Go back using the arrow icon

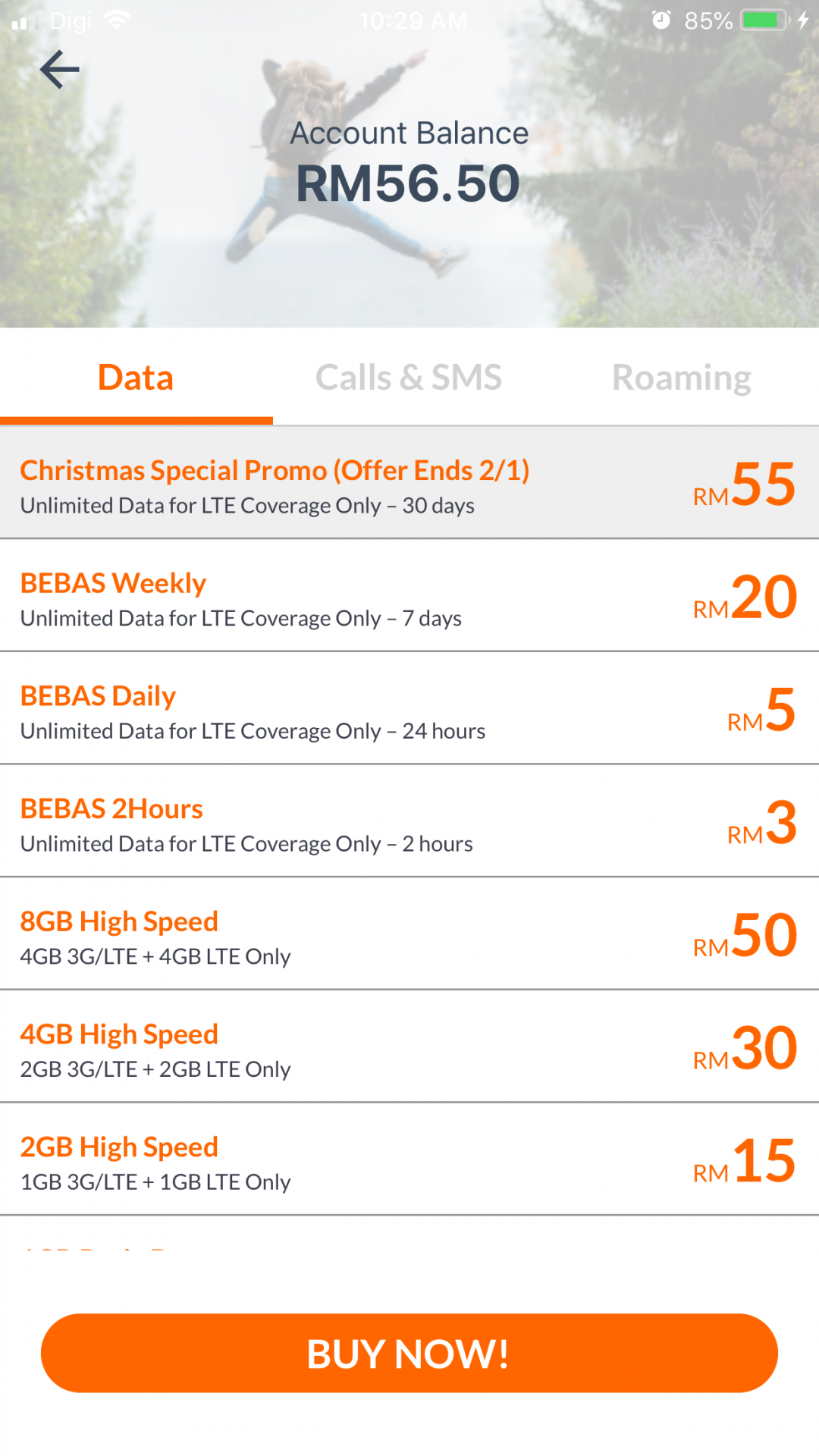click(x=60, y=70)
